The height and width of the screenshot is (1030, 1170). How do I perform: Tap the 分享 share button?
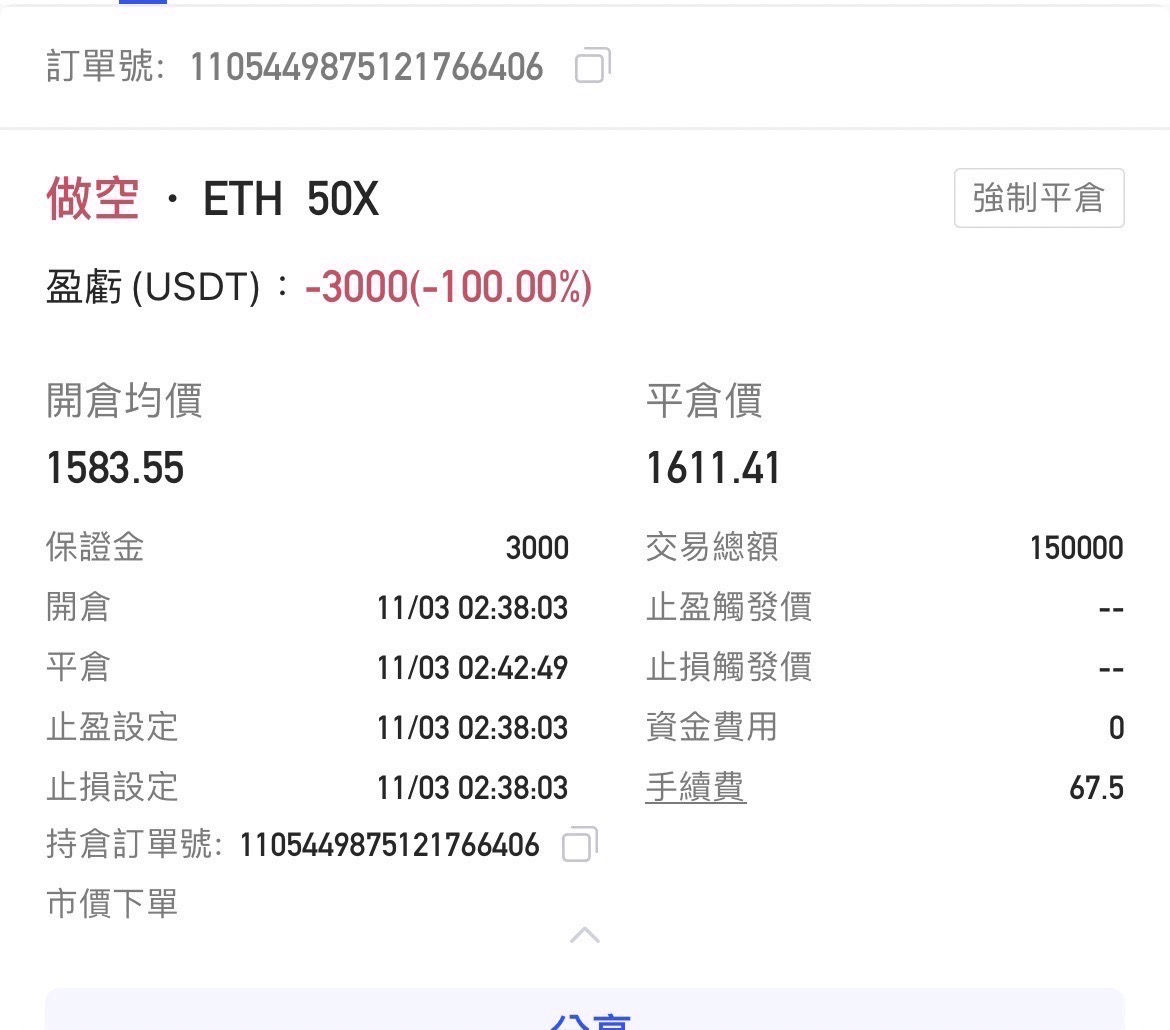tap(585, 1010)
